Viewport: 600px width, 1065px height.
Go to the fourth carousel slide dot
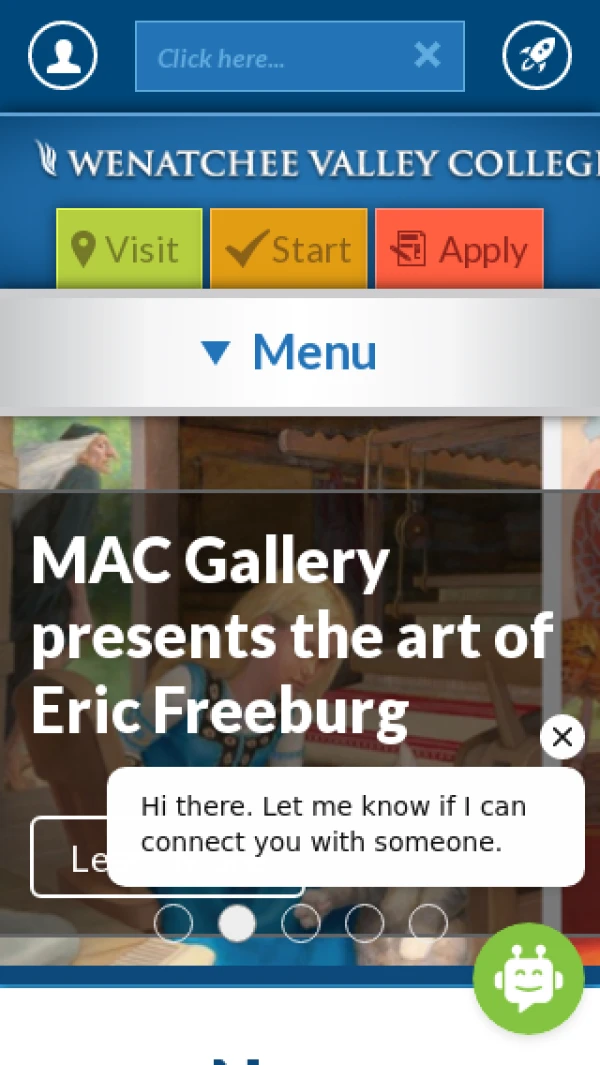pyautogui.click(x=364, y=923)
